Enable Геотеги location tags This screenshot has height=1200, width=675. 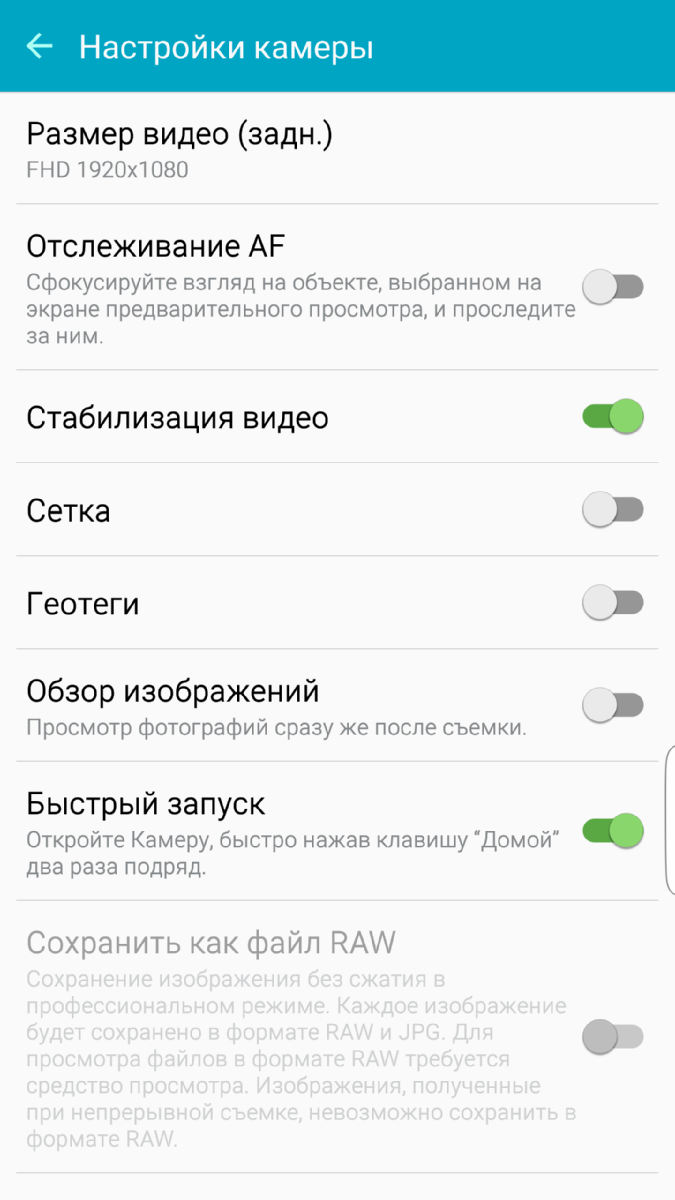pos(612,603)
